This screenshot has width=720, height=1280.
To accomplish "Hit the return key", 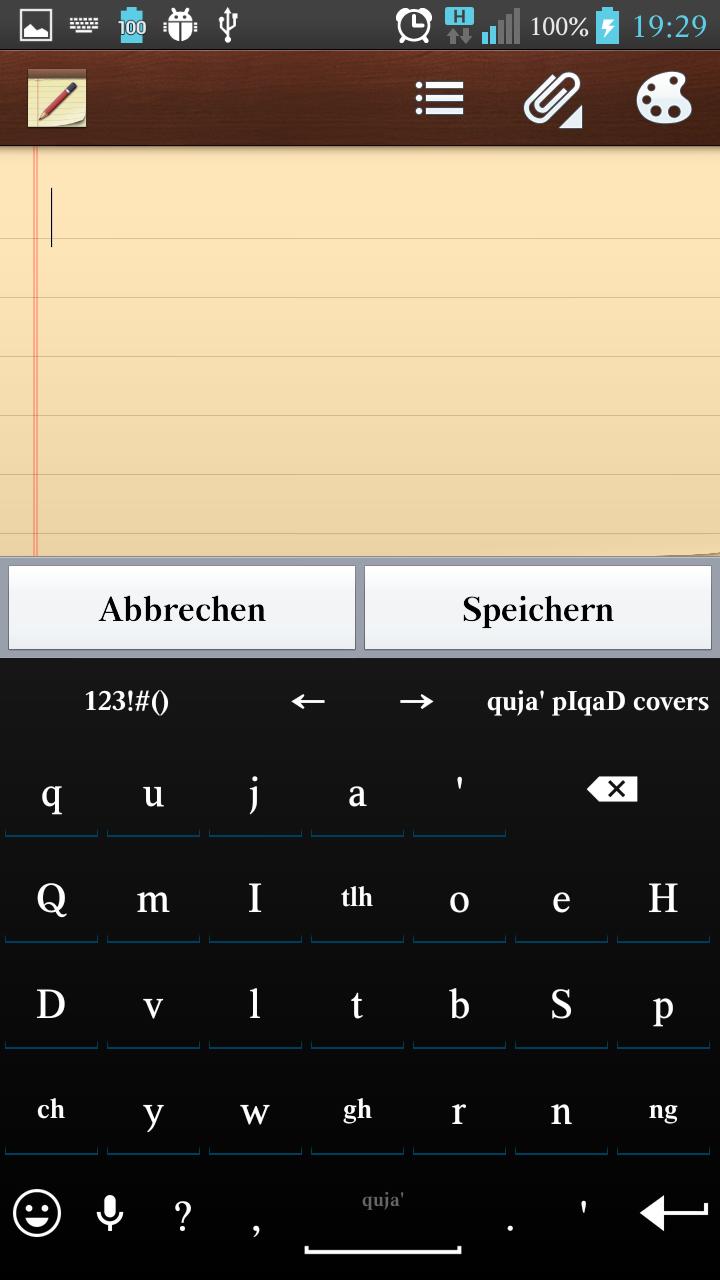I will (674, 1213).
